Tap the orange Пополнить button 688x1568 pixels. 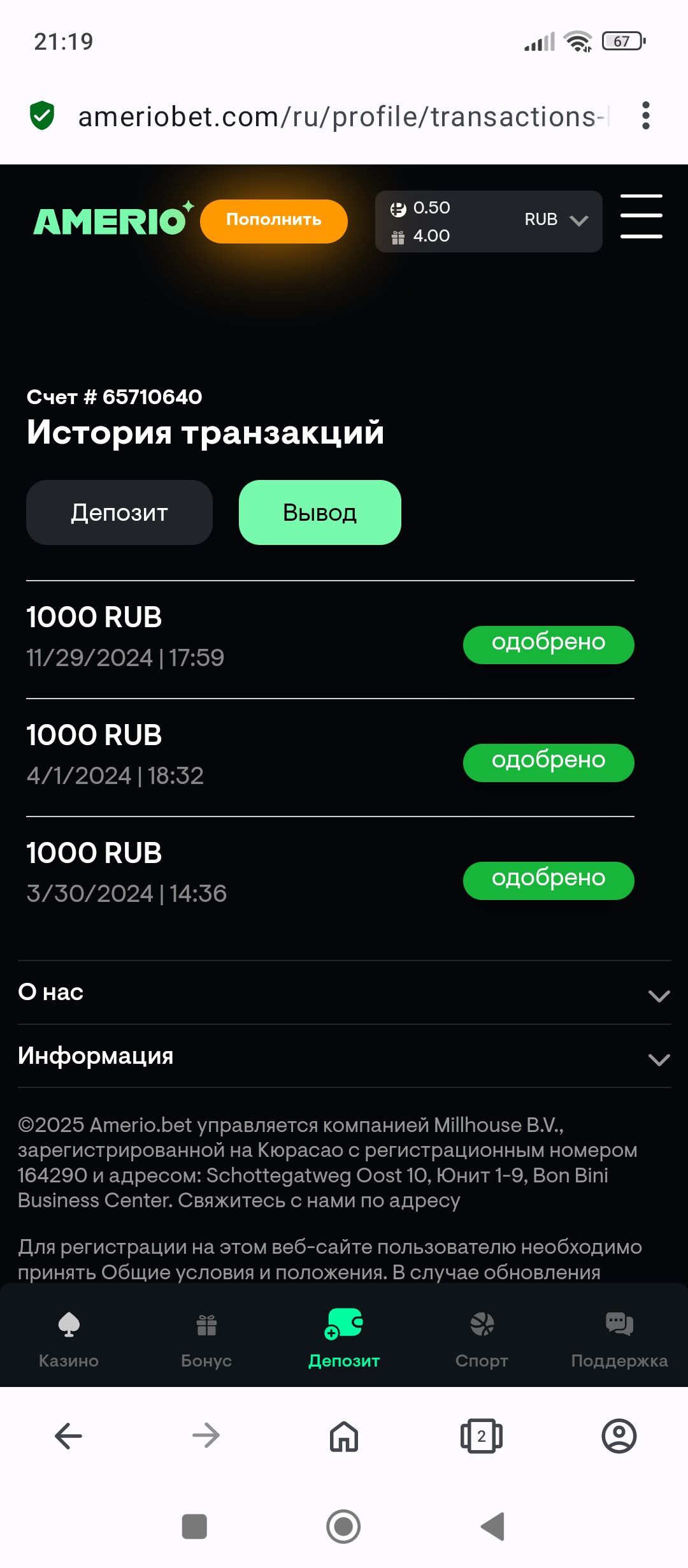click(x=274, y=221)
